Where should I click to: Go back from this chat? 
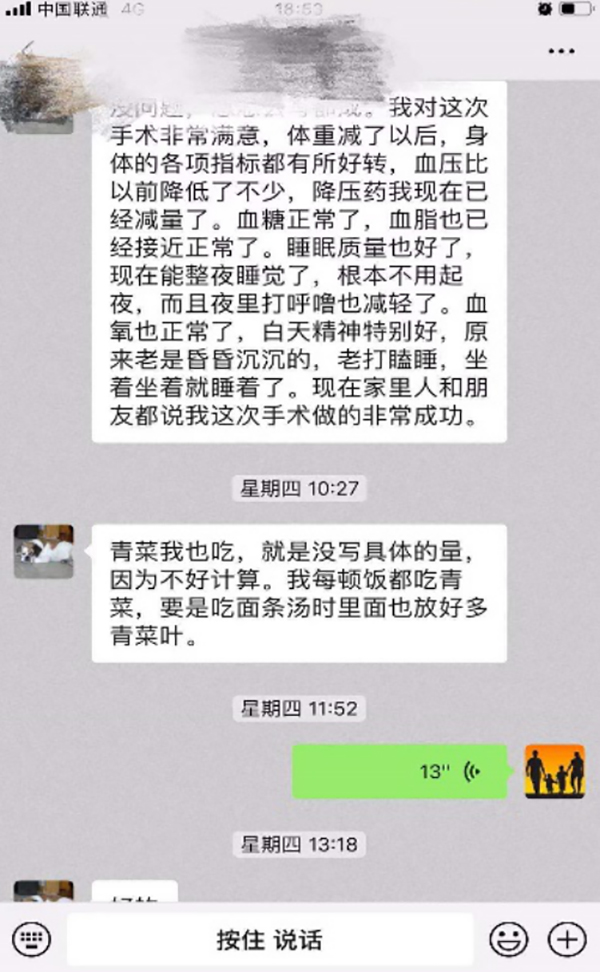point(27,48)
